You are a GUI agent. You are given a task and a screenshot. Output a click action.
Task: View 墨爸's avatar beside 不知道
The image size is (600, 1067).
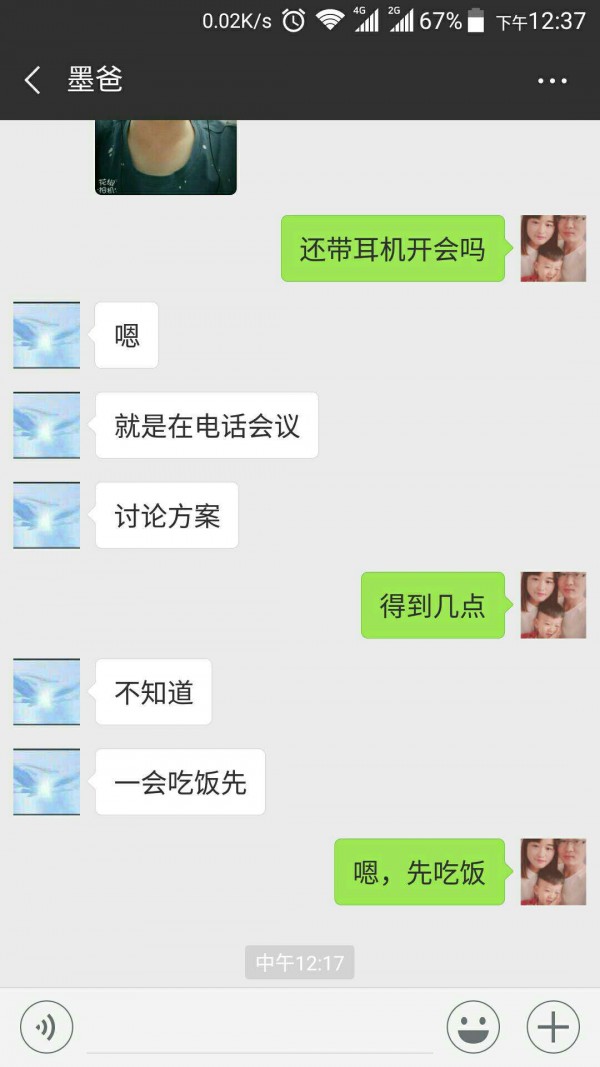point(47,692)
